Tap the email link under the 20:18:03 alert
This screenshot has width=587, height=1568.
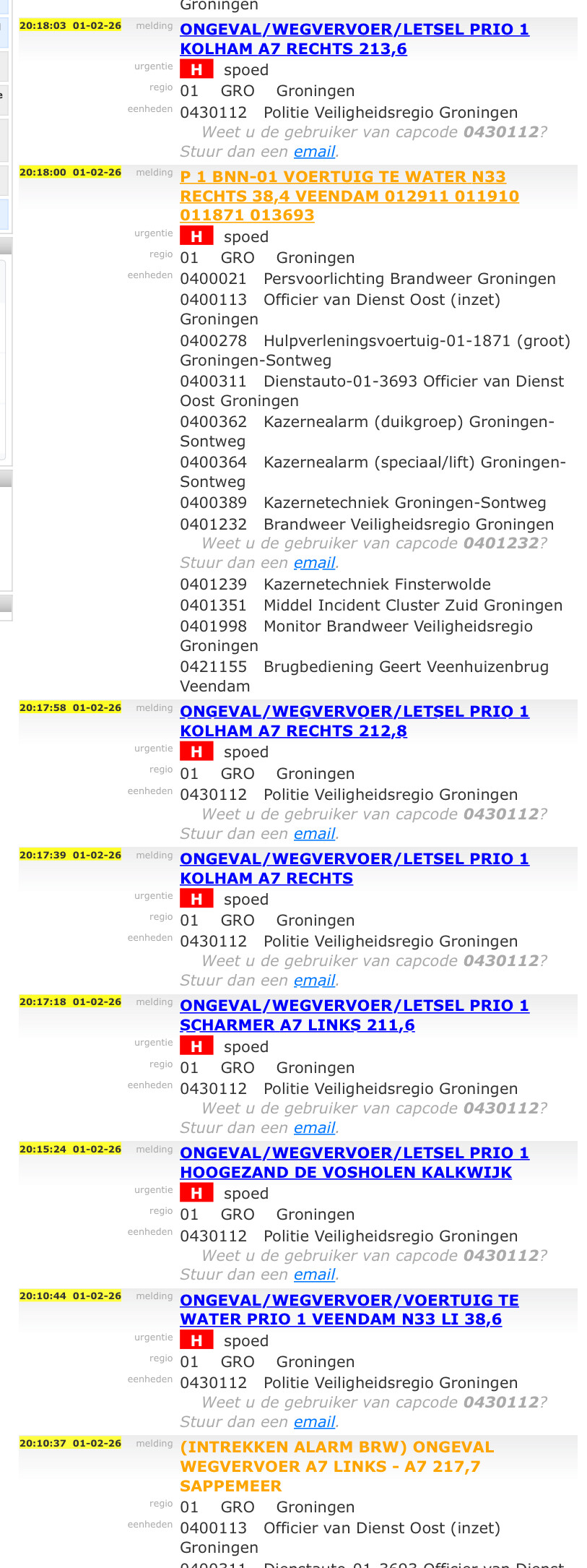tap(314, 152)
